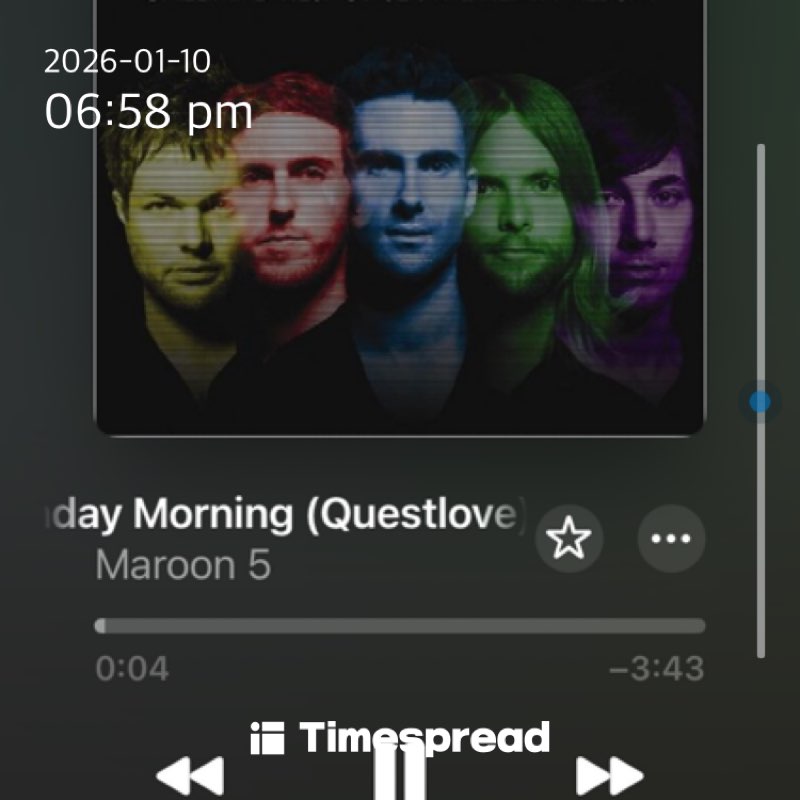Open the three-dot more options menu
Screen dimensions: 800x800
tap(671, 539)
